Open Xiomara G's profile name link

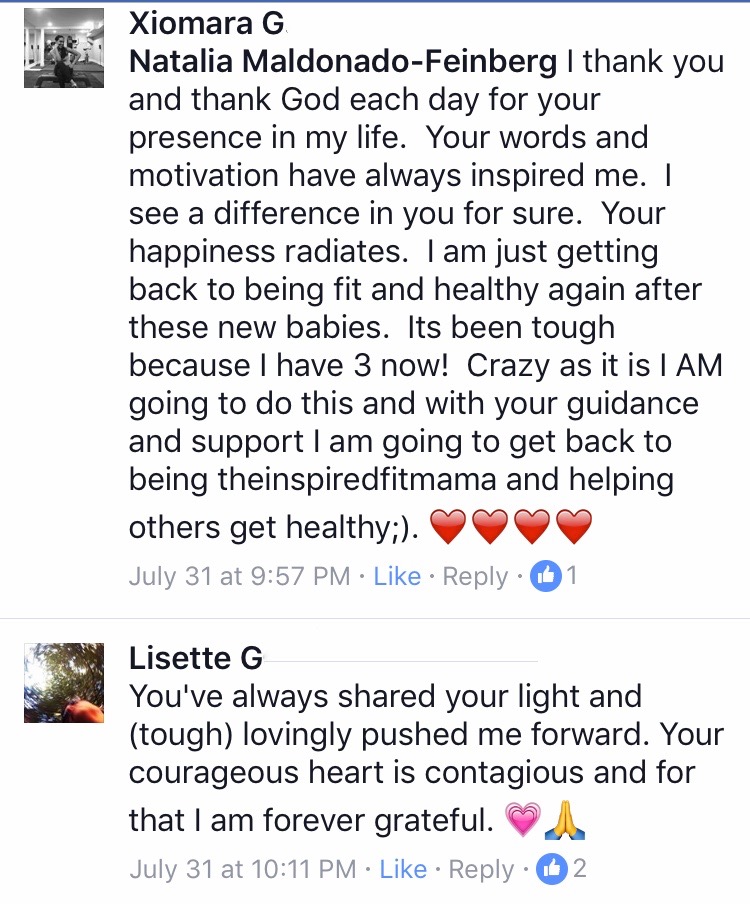coord(205,23)
